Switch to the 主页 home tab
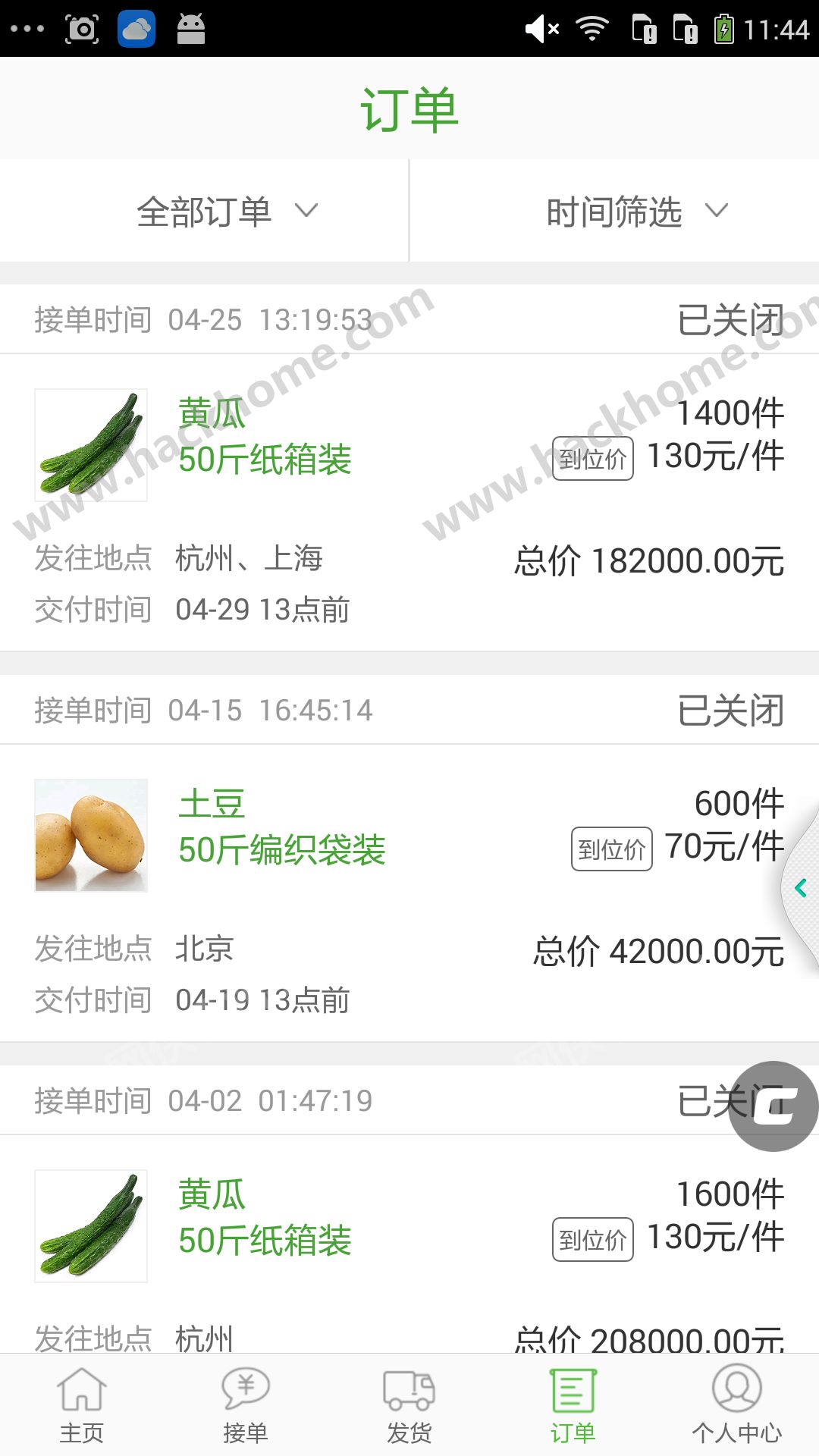819x1456 pixels. pyautogui.click(x=82, y=1404)
